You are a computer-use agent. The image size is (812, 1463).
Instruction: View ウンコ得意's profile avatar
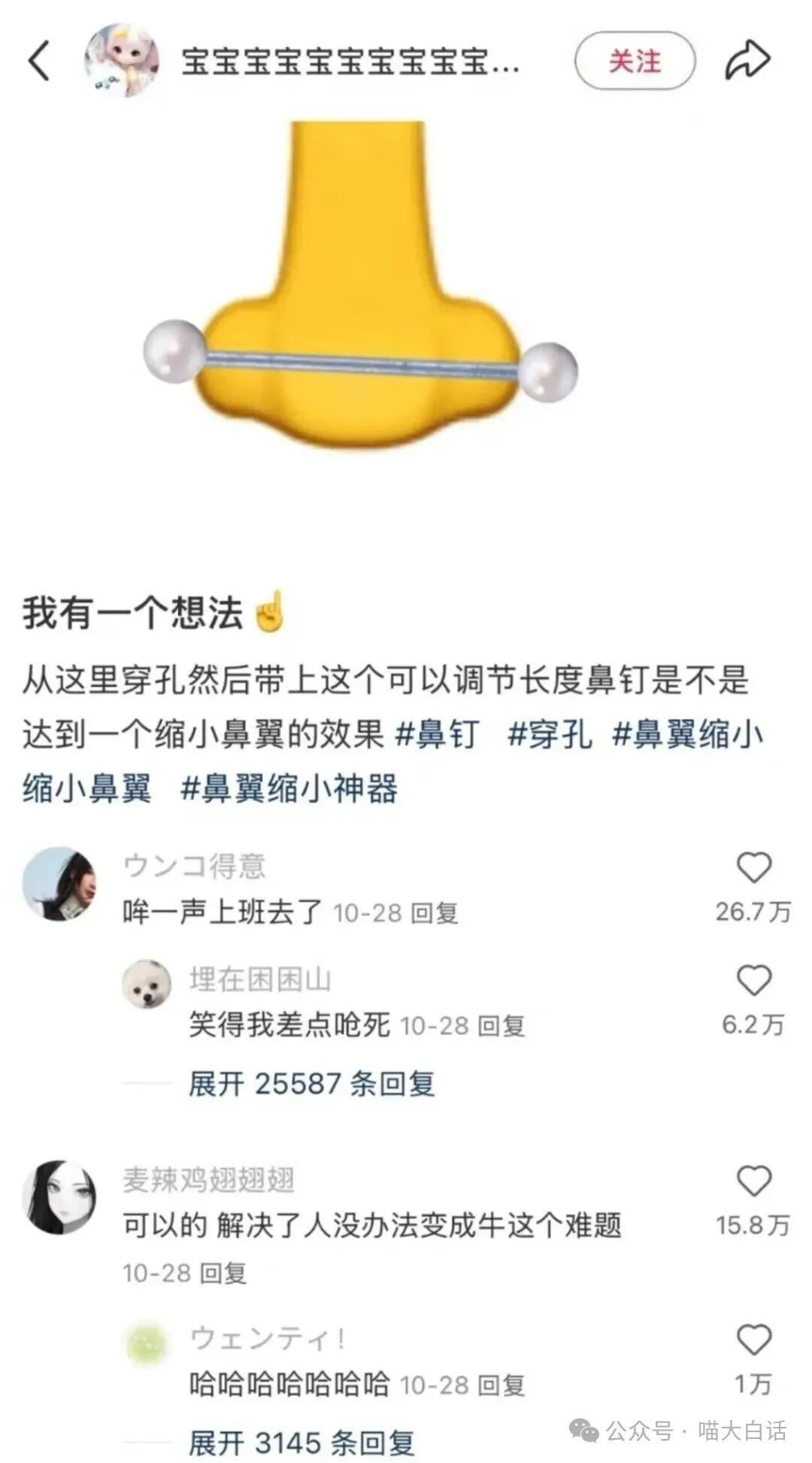(59, 884)
